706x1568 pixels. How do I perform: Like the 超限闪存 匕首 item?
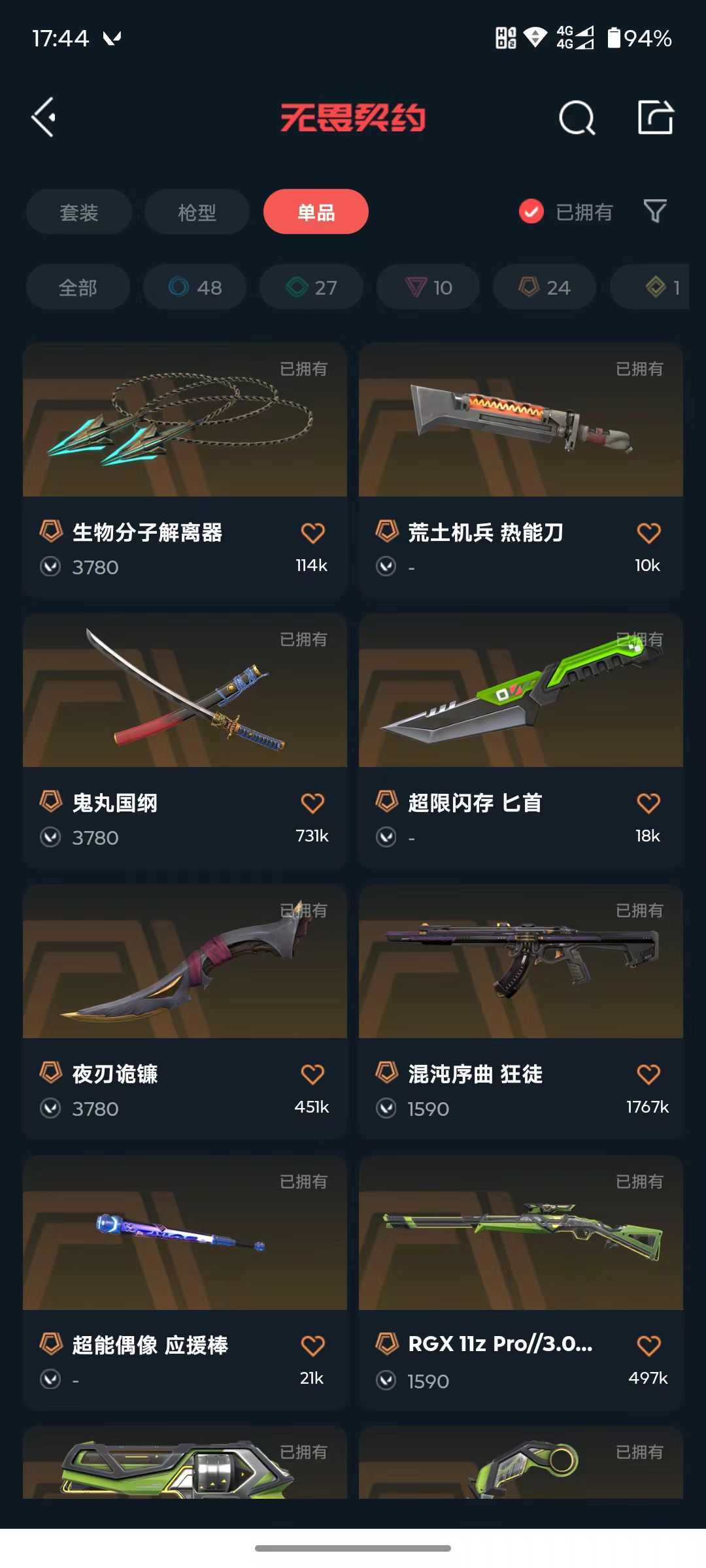pos(648,803)
